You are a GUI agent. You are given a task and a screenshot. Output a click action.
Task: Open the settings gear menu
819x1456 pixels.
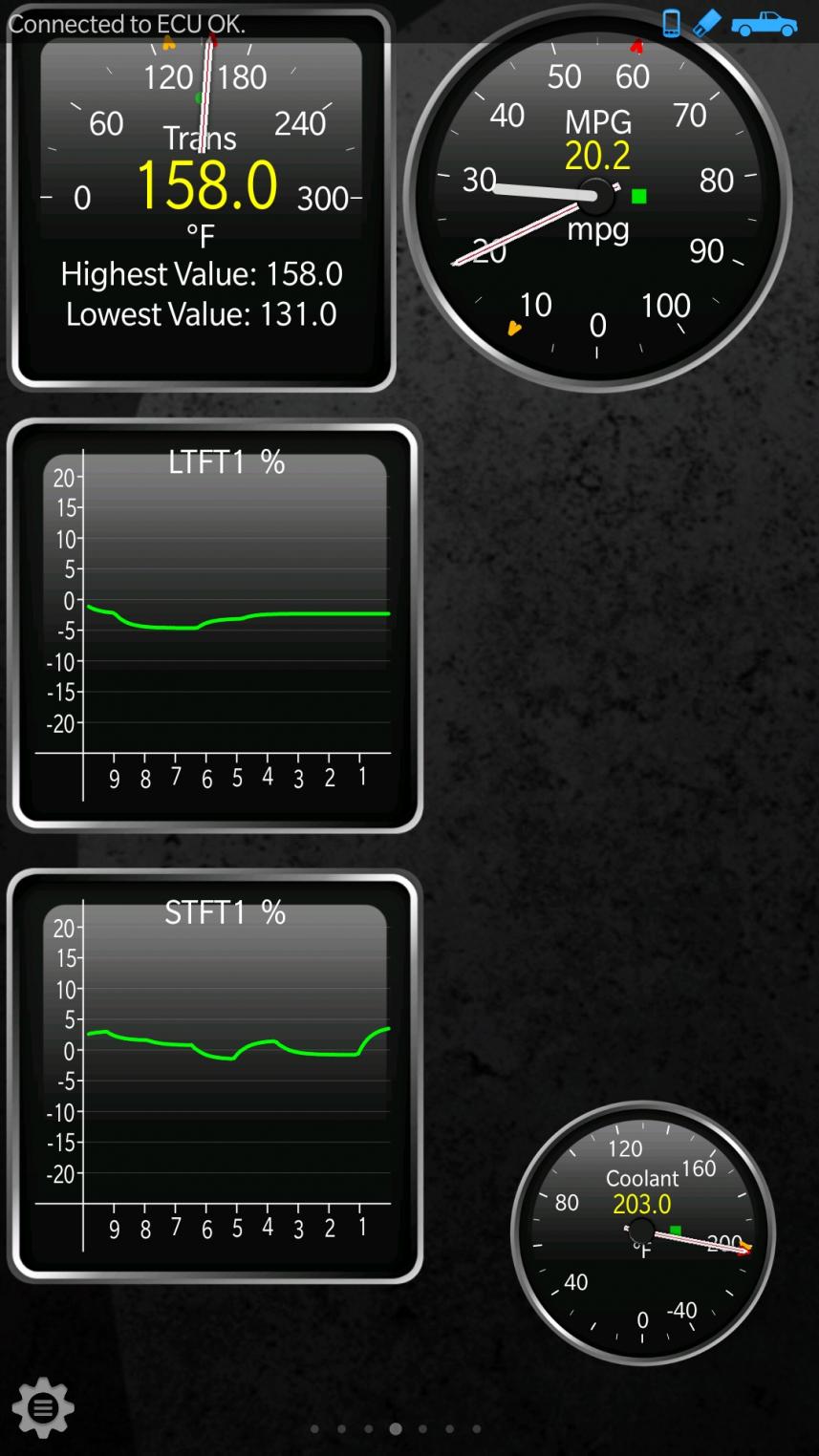pyautogui.click(x=43, y=1408)
